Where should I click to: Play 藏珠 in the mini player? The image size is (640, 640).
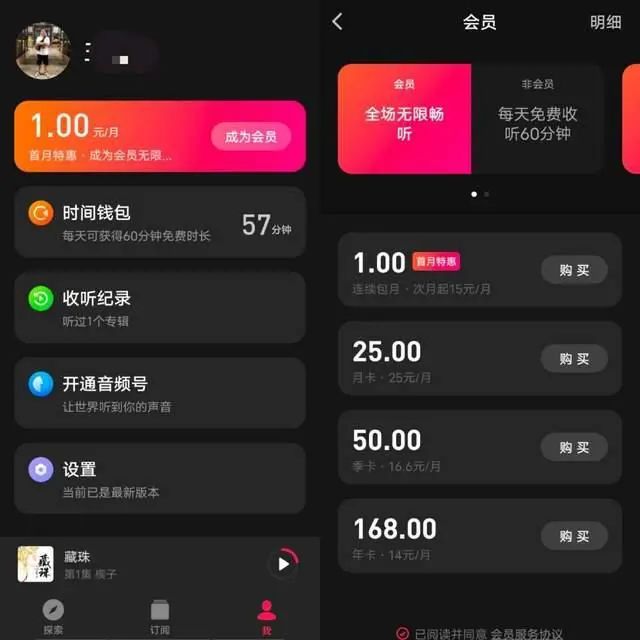tap(283, 564)
